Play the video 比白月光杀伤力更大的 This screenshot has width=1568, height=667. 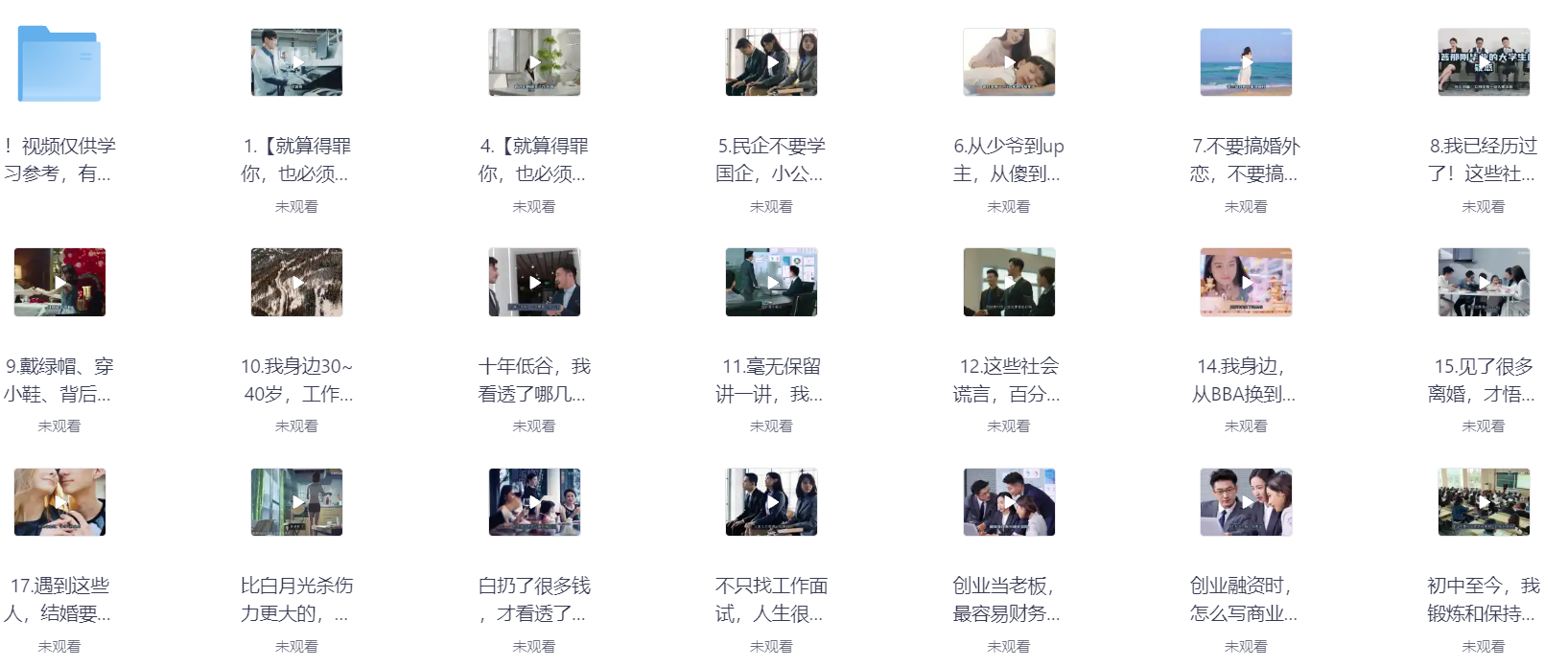click(x=297, y=502)
